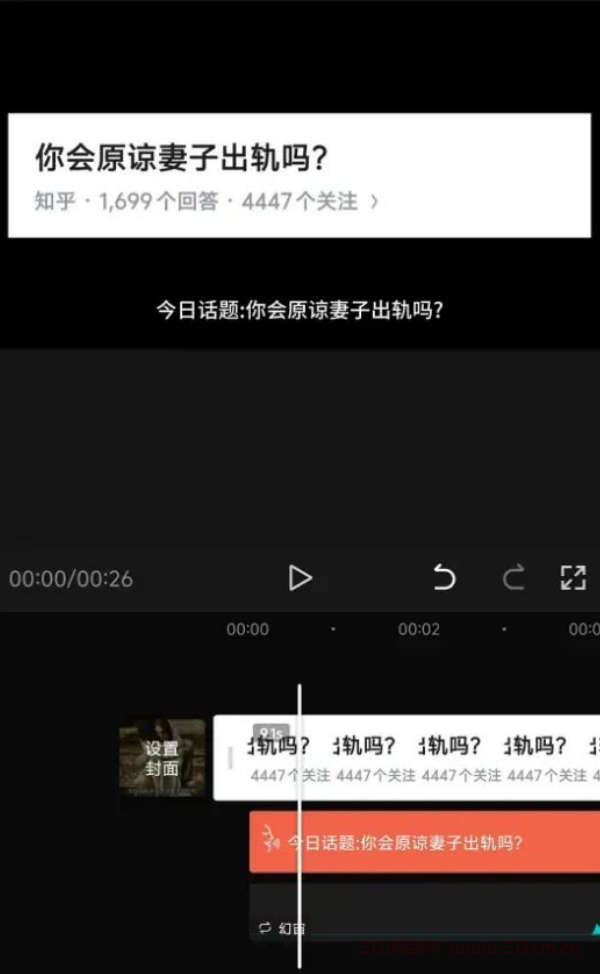This screenshot has height=974, width=600.
Task: Select the orange 今日话题 text track
Action: 425,842
